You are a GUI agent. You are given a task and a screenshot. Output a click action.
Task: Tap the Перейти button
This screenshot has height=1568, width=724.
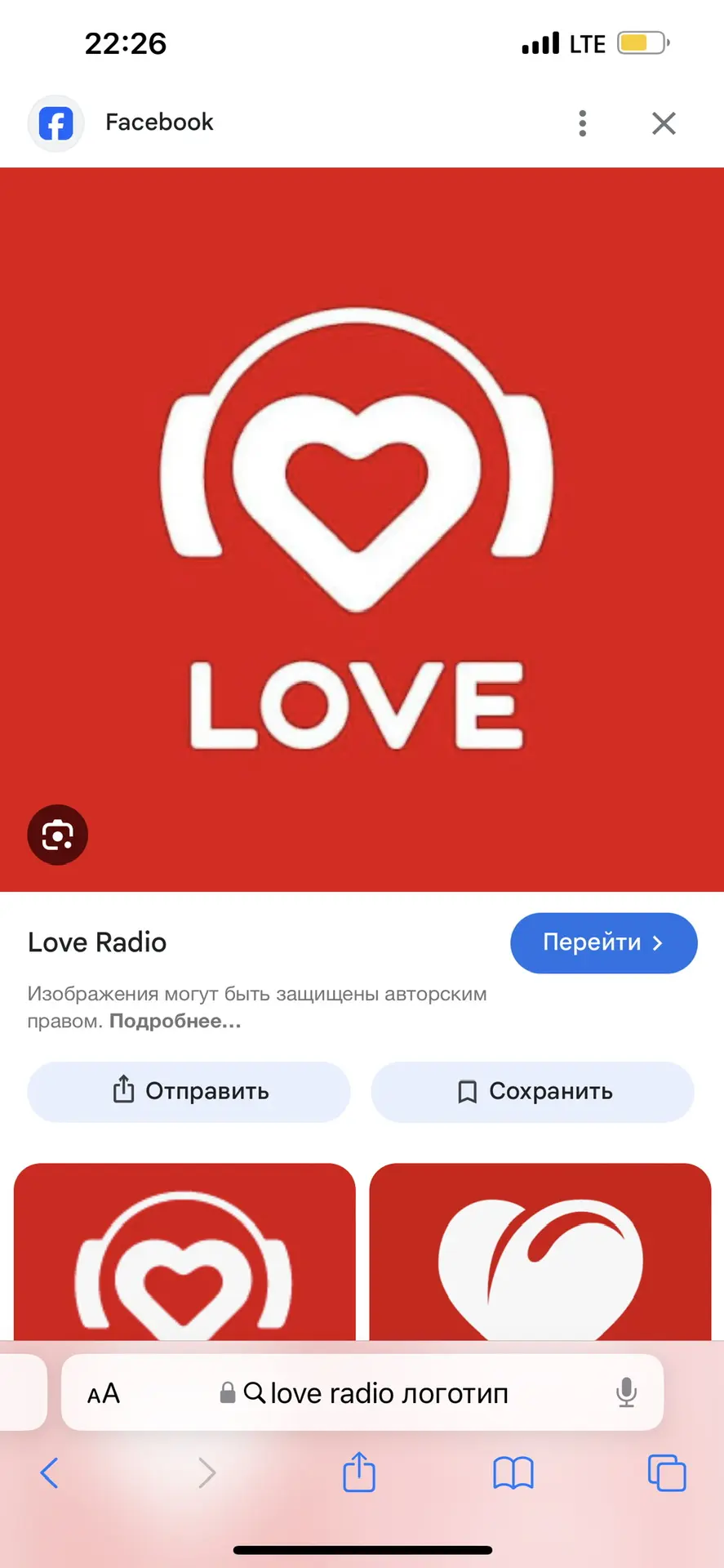603,942
